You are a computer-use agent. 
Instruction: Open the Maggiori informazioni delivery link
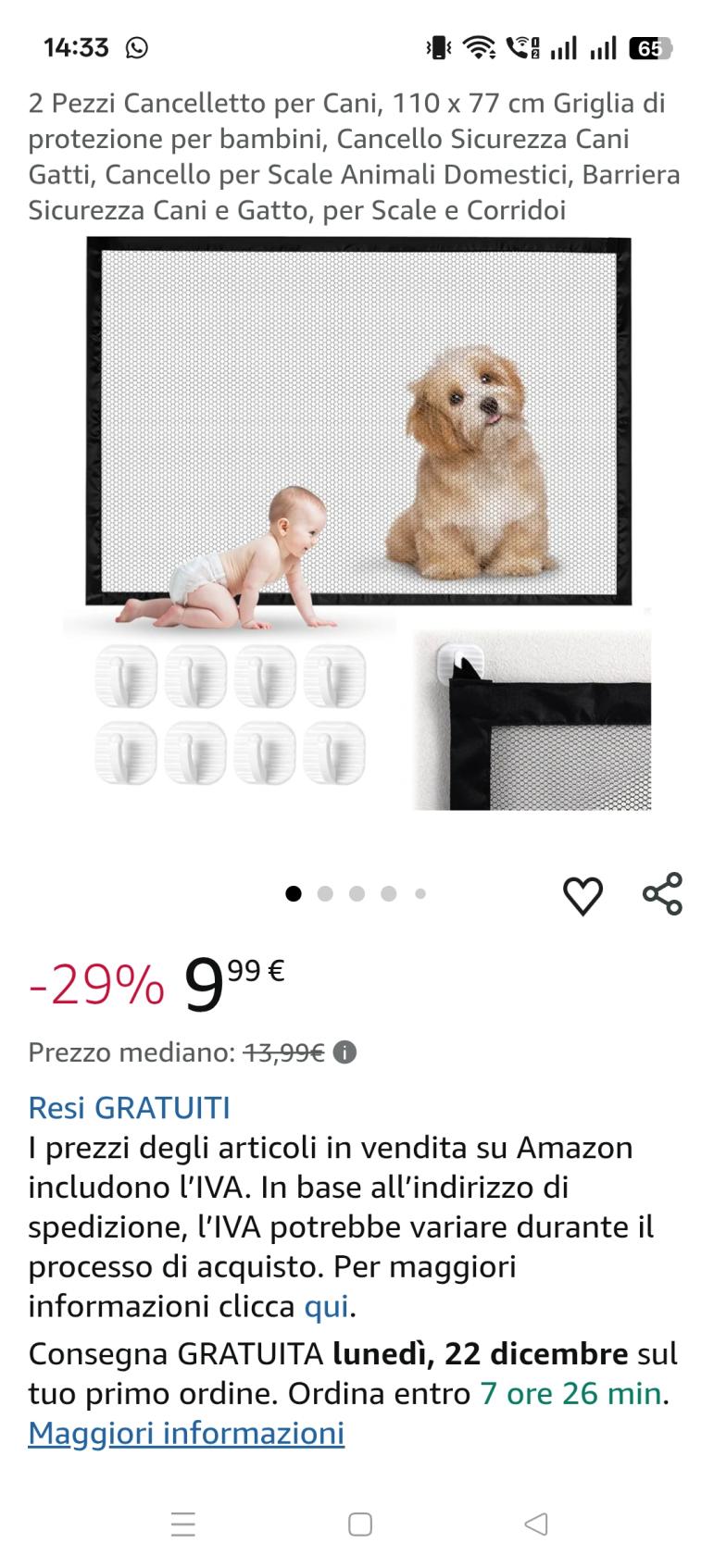[186, 1433]
